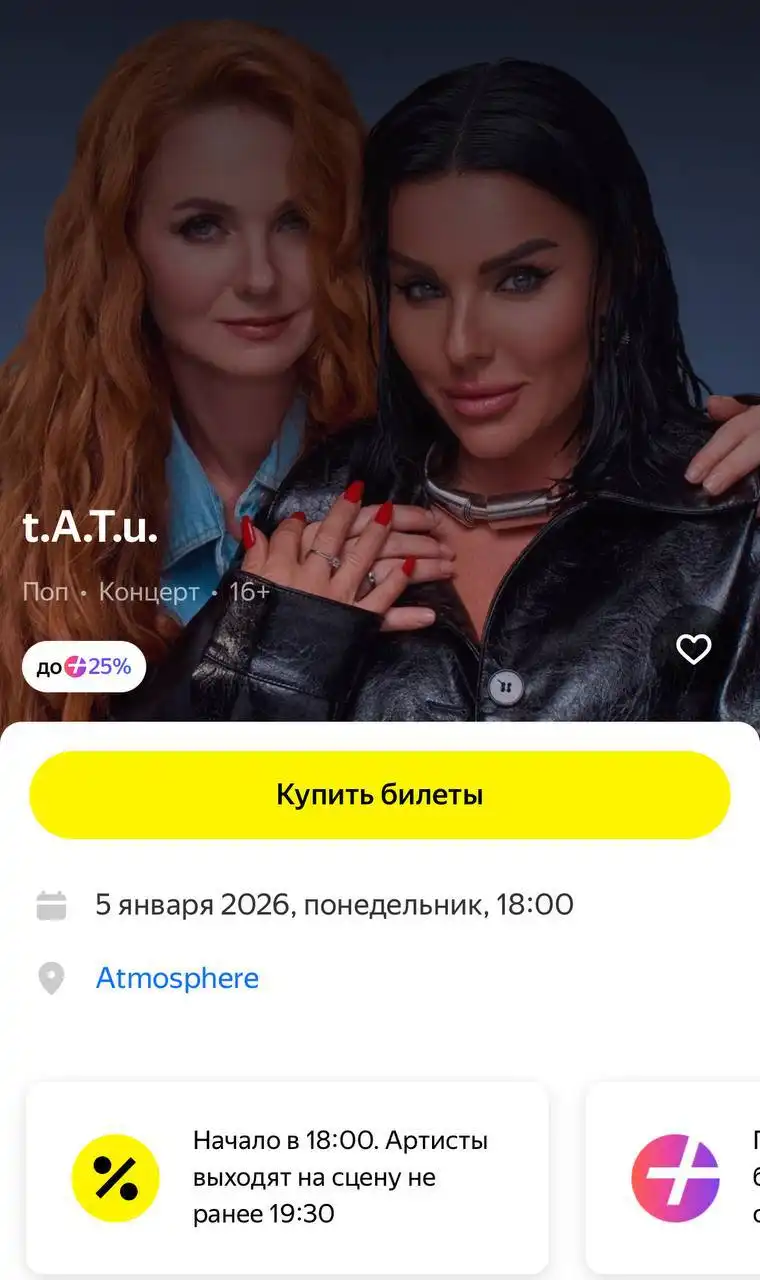Select the Концерт category tag
The width and height of the screenshot is (760, 1280).
coord(146,592)
